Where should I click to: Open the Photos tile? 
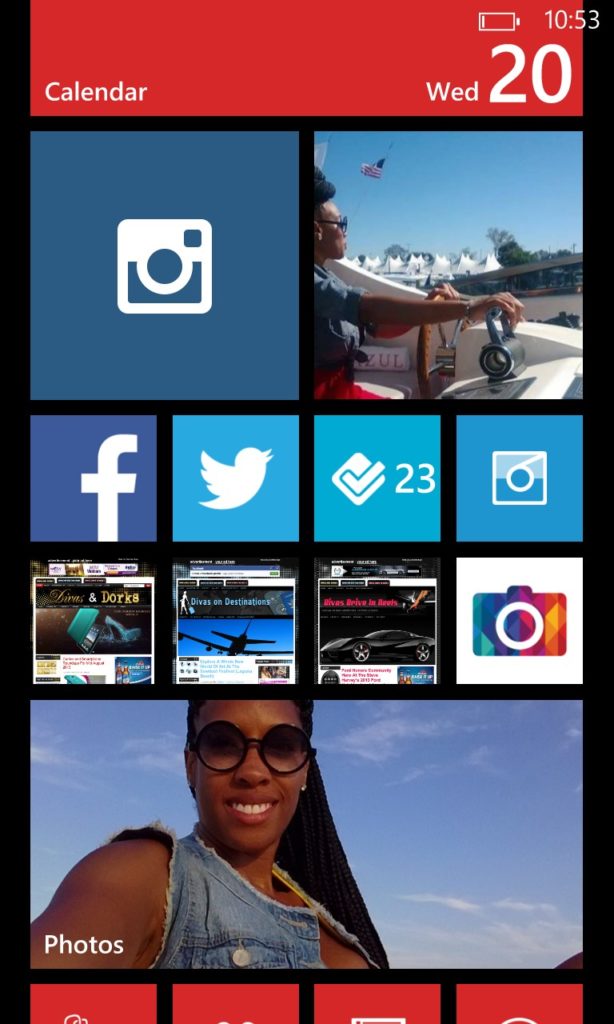coord(306,833)
